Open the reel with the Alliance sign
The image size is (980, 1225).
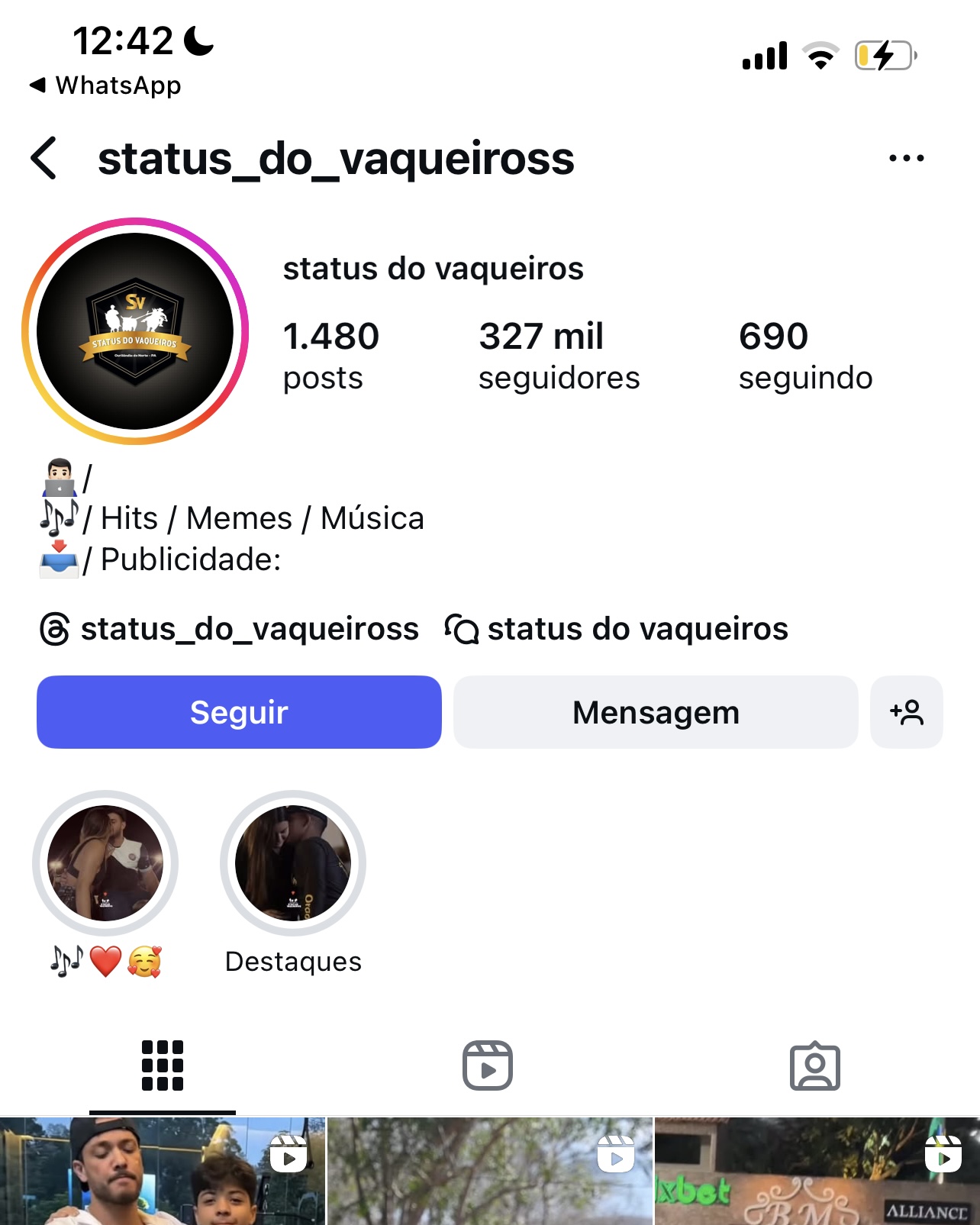(x=817, y=1172)
